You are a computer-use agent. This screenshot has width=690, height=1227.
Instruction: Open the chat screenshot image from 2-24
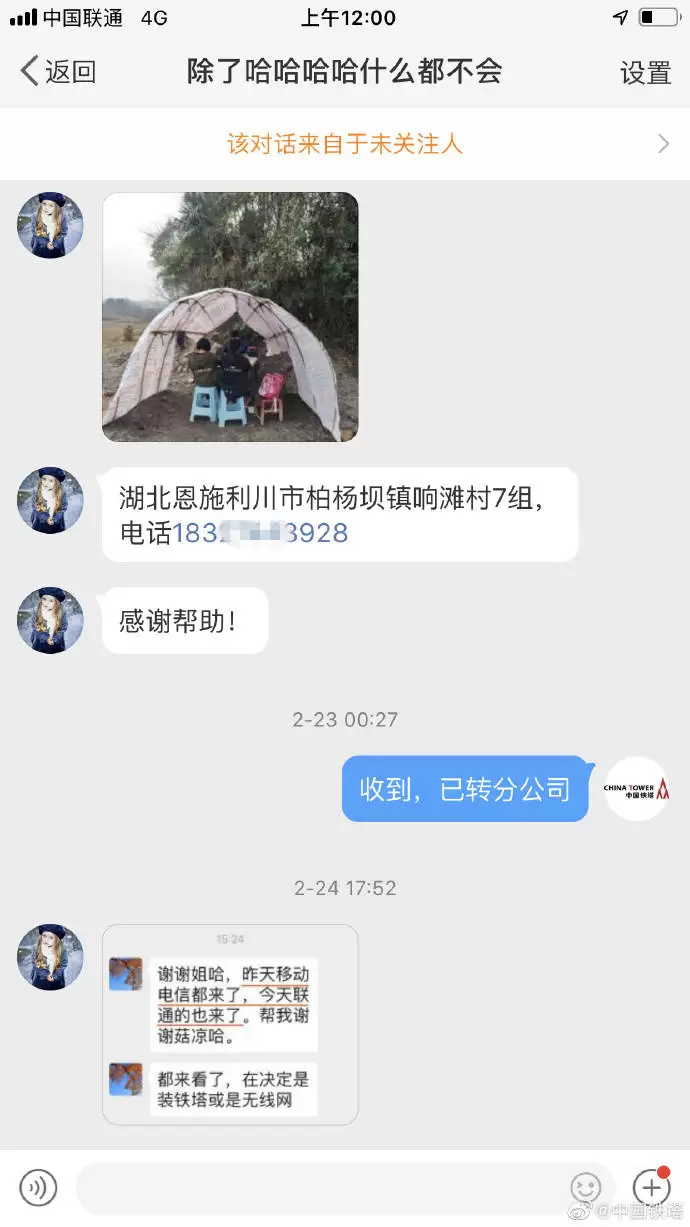click(x=230, y=1024)
